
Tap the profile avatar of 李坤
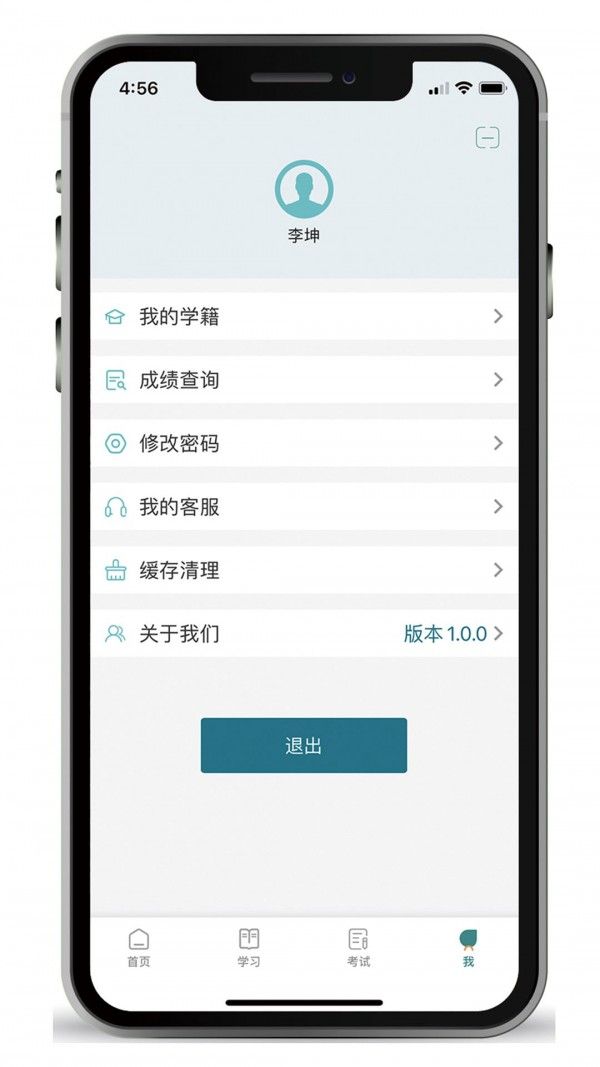303,189
